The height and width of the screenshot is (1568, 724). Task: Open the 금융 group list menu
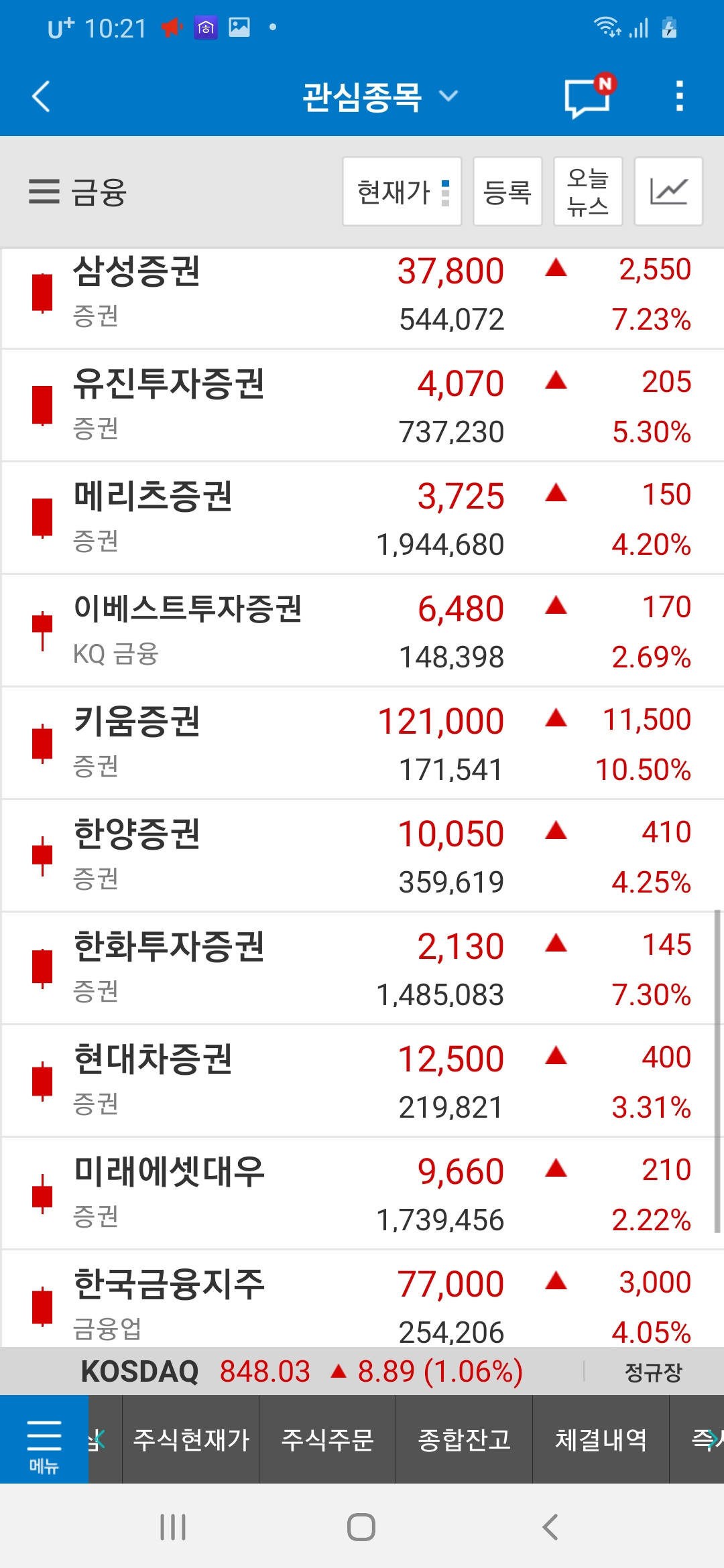[x=78, y=192]
